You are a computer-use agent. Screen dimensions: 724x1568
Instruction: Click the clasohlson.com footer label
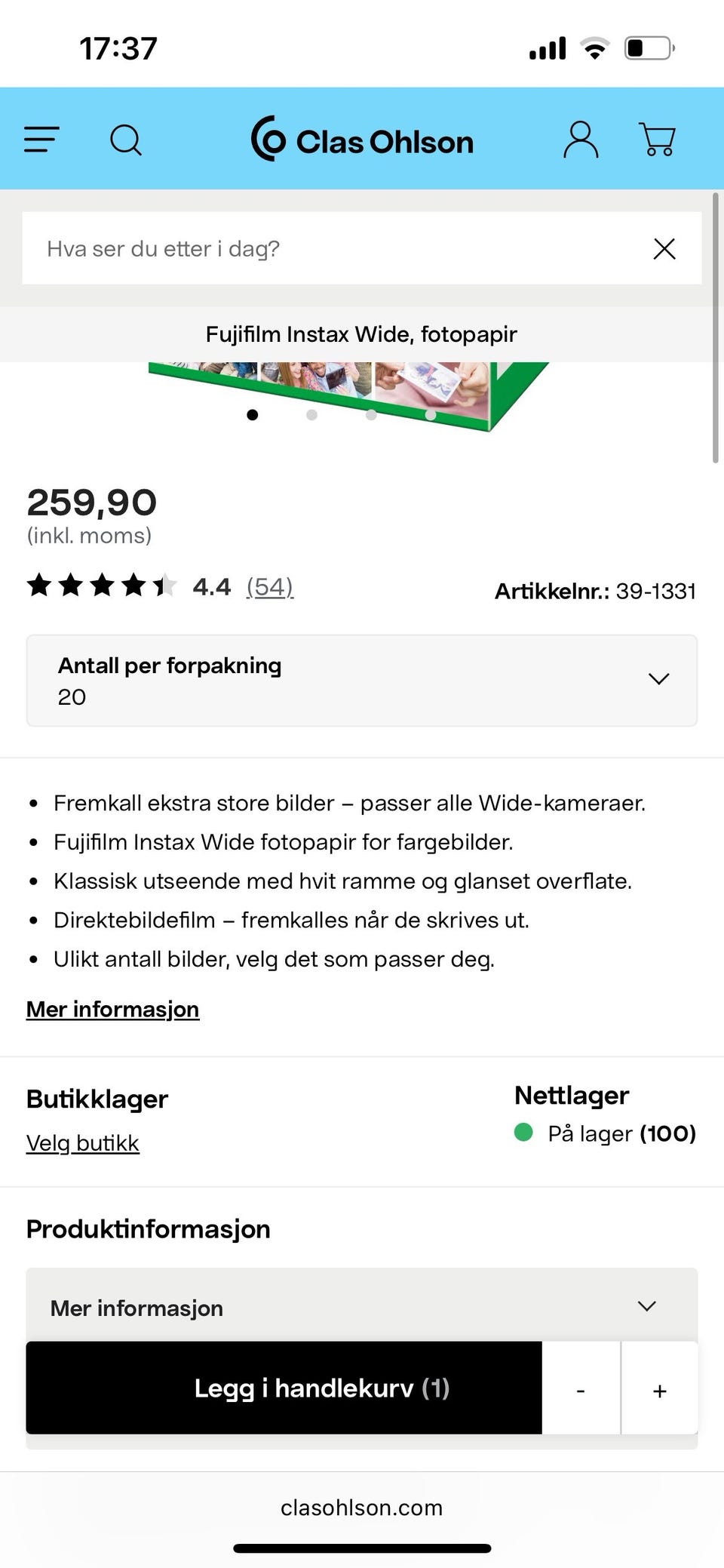[361, 1508]
